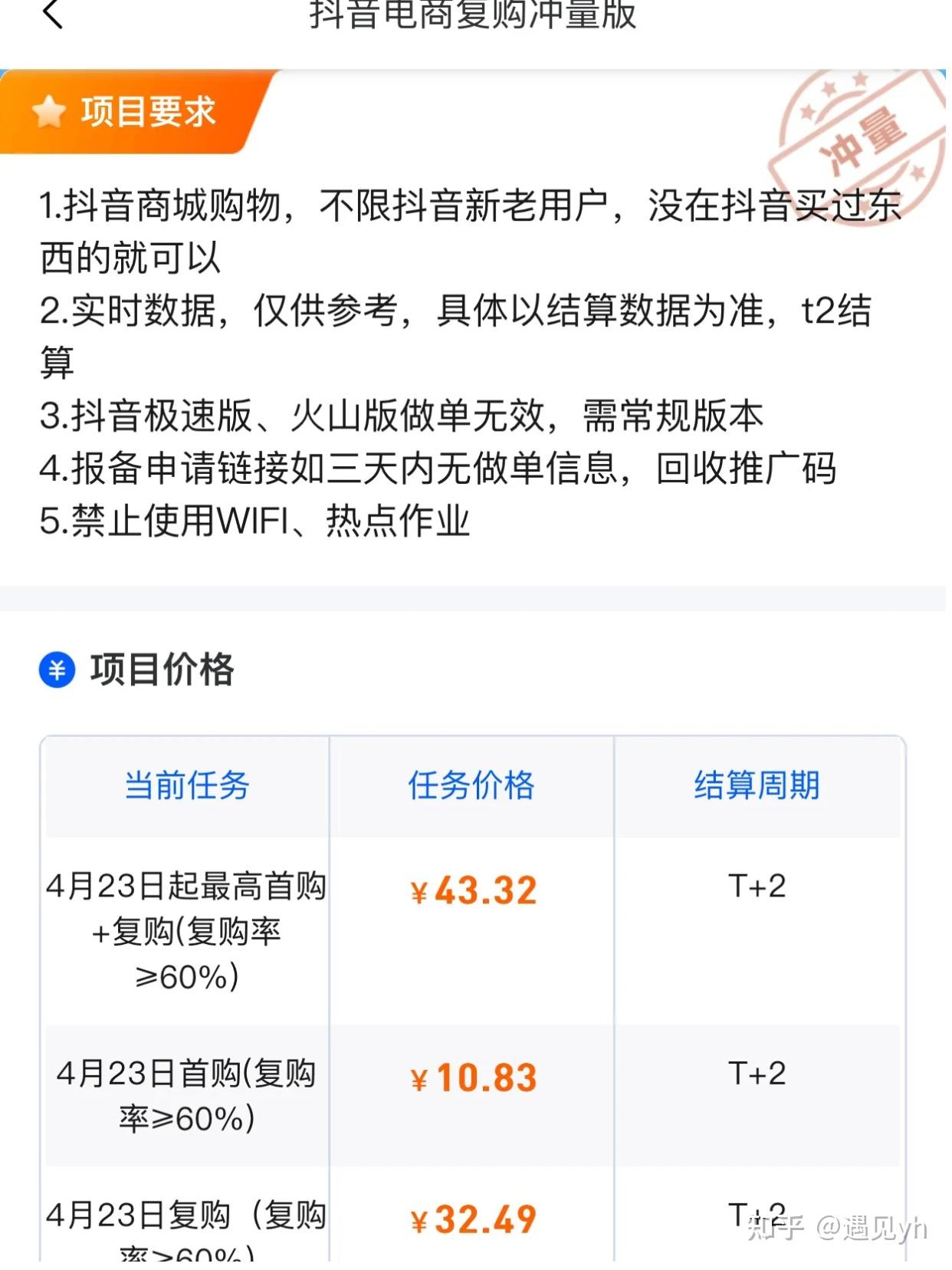Select the 4月23日首购 task row
952x1270 pixels.
[186, 1095]
